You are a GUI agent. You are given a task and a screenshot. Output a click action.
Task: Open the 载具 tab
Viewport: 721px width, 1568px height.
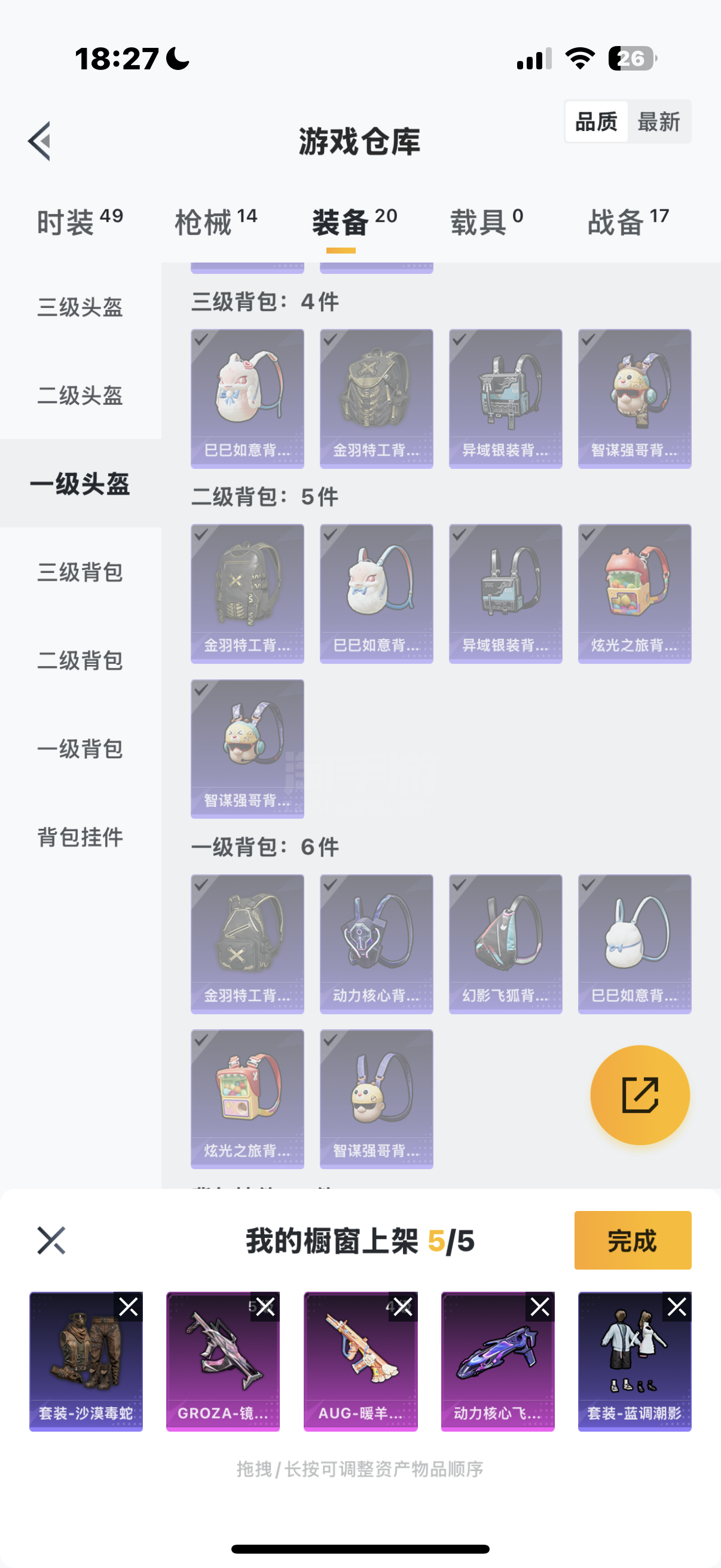tap(486, 221)
